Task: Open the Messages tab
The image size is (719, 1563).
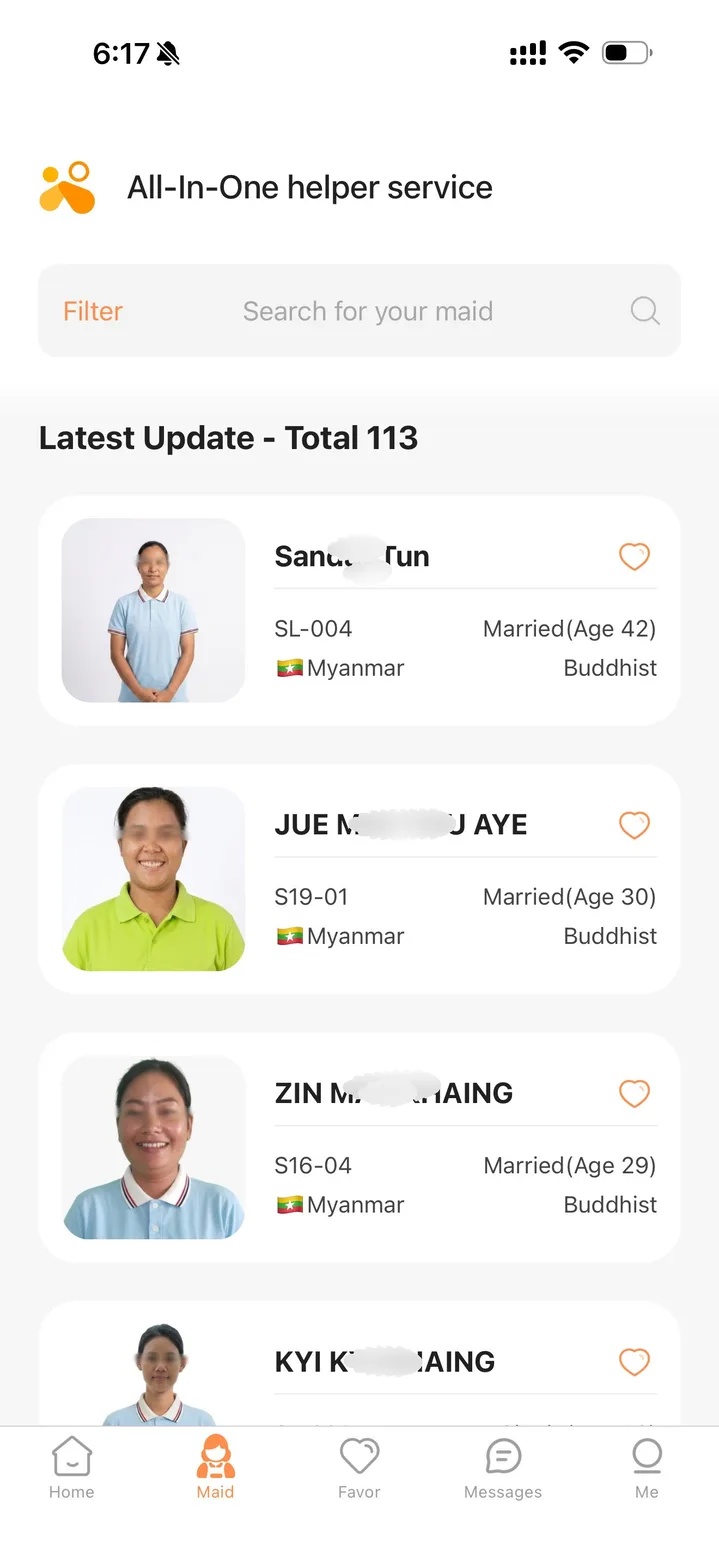Action: [x=502, y=1468]
